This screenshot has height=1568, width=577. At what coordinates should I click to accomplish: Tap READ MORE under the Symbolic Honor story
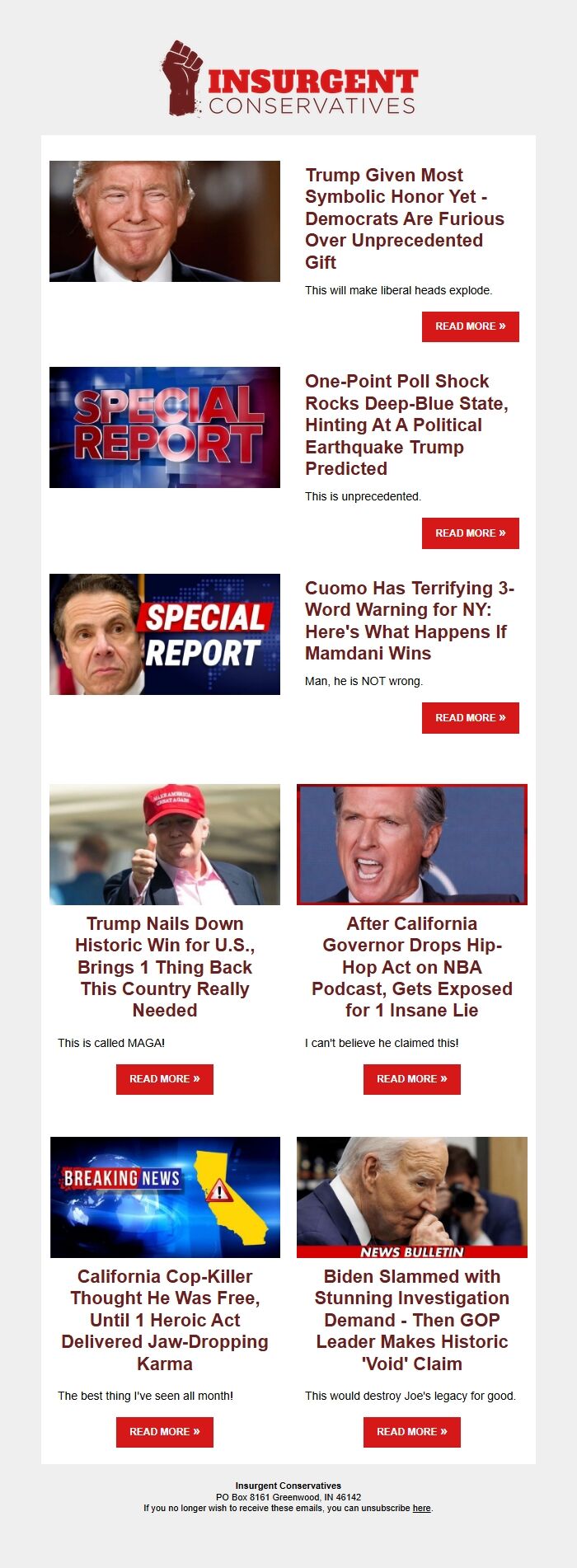(x=470, y=326)
